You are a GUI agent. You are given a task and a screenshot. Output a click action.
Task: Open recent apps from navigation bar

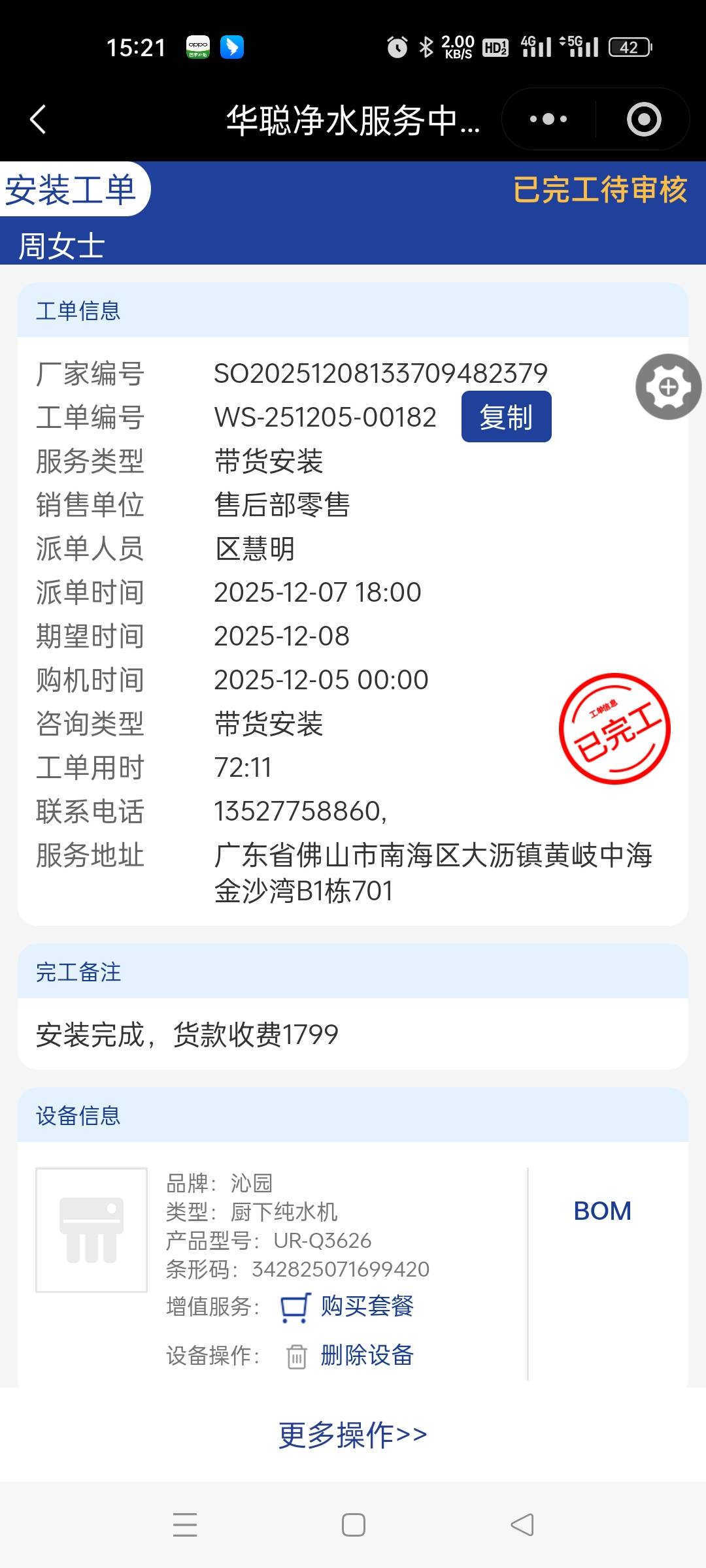click(185, 1525)
